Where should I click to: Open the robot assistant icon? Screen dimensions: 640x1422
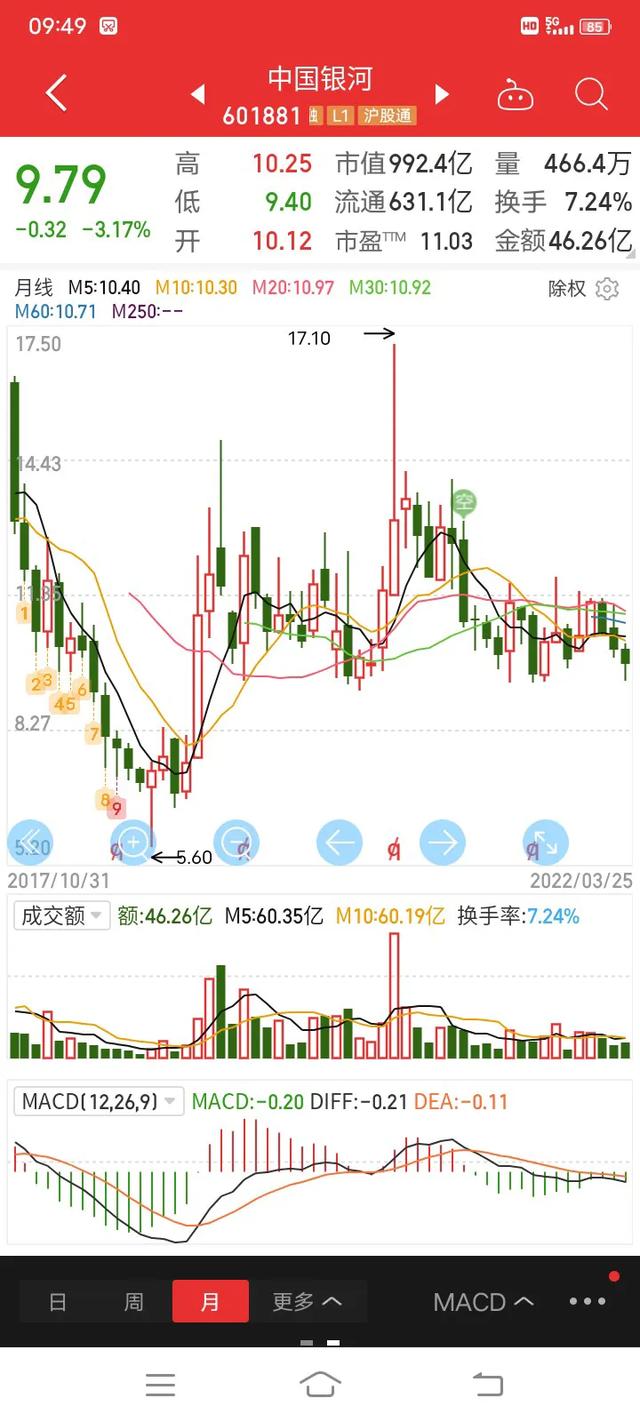(515, 95)
